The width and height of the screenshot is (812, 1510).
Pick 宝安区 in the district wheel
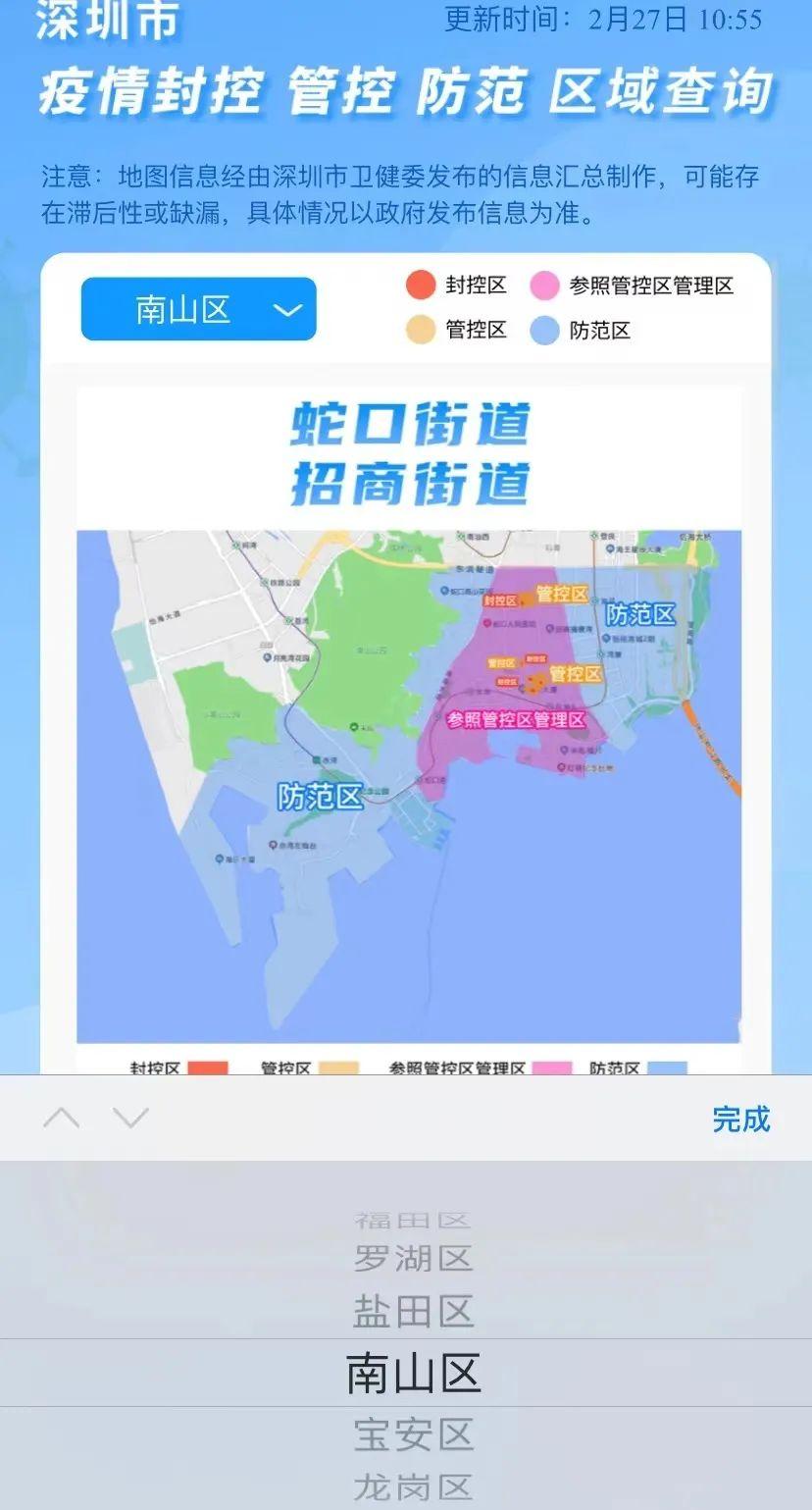click(413, 1434)
